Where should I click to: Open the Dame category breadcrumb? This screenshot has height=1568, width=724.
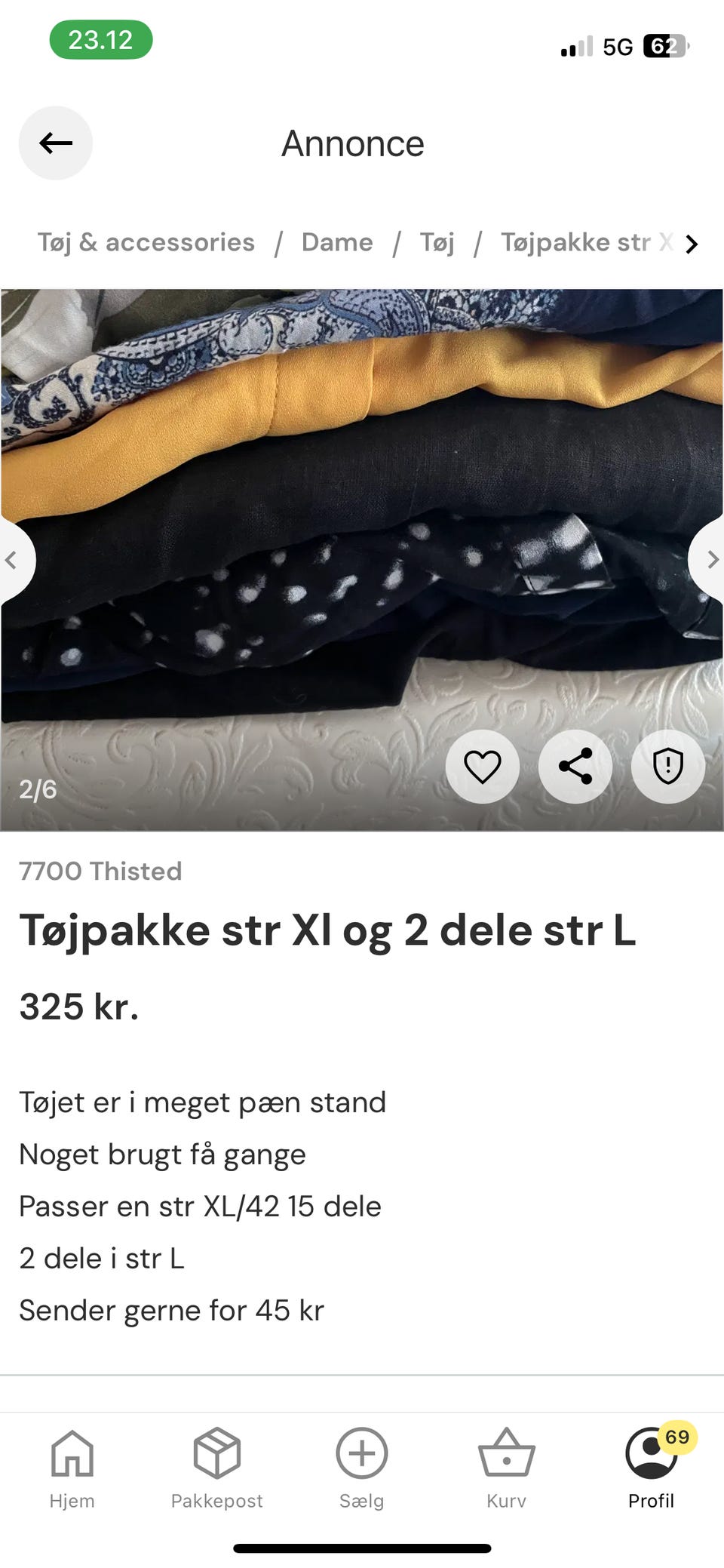tap(337, 243)
